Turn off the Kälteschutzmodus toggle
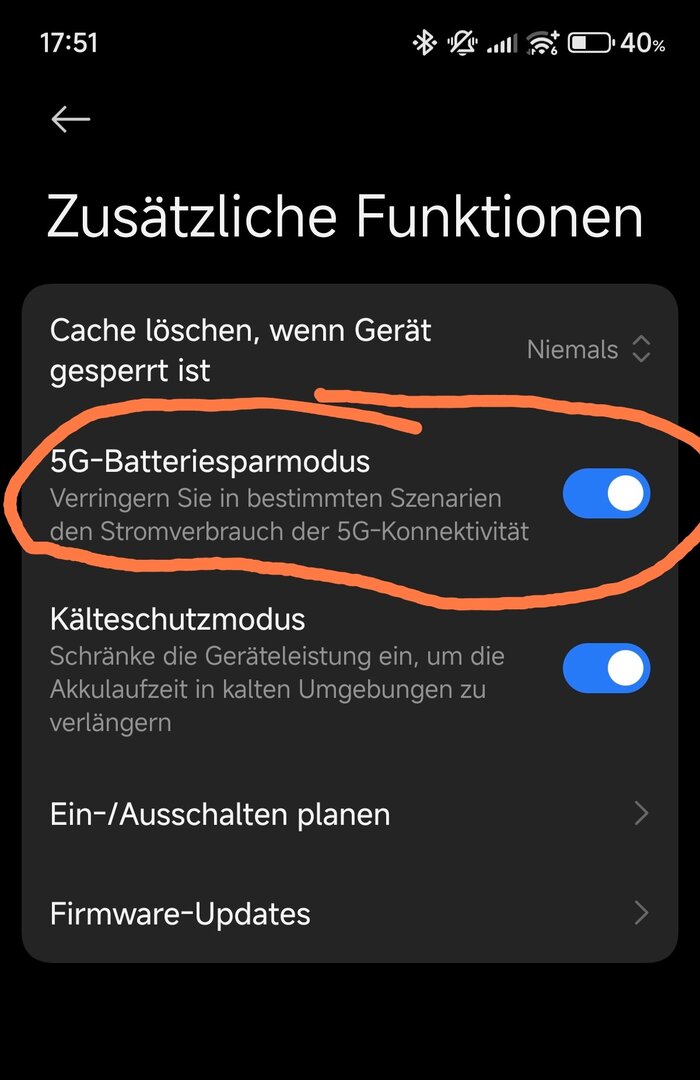Image resolution: width=700 pixels, height=1080 pixels. (606, 669)
